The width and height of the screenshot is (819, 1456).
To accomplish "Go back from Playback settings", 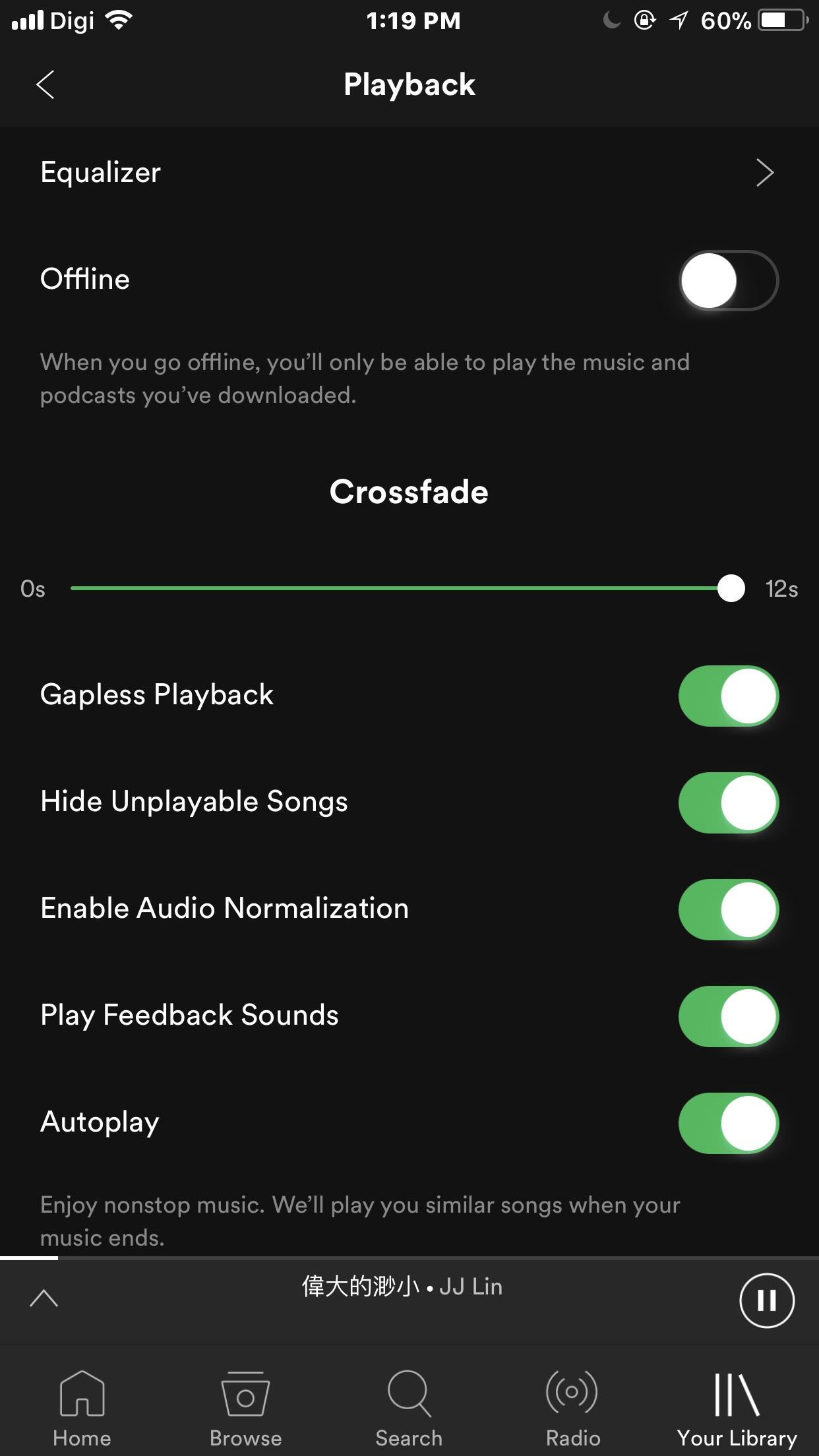I will 45,84.
